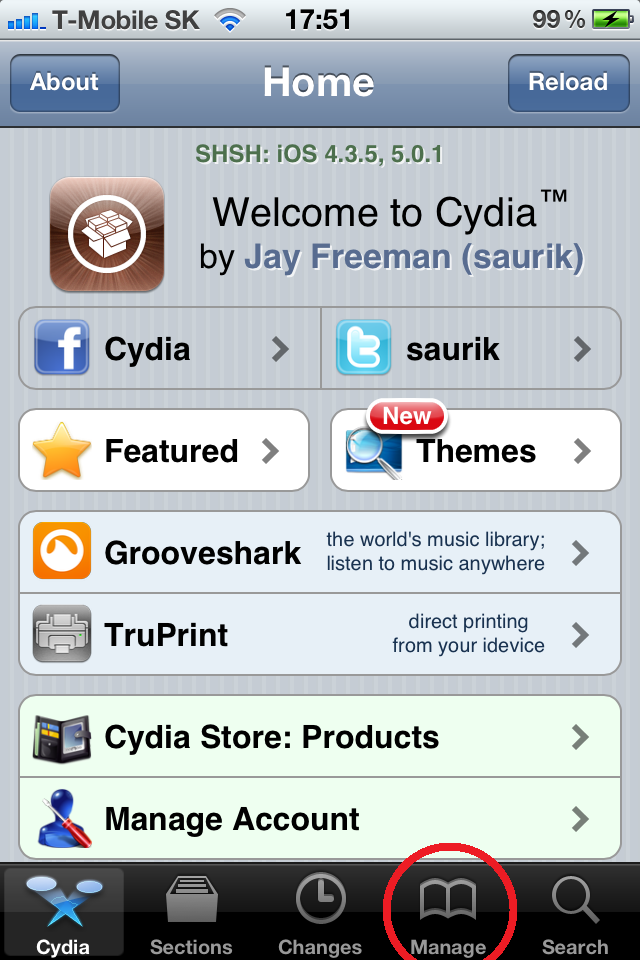Image resolution: width=640 pixels, height=960 pixels.
Task: Open the Grooveshark package
Action: [x=320, y=552]
